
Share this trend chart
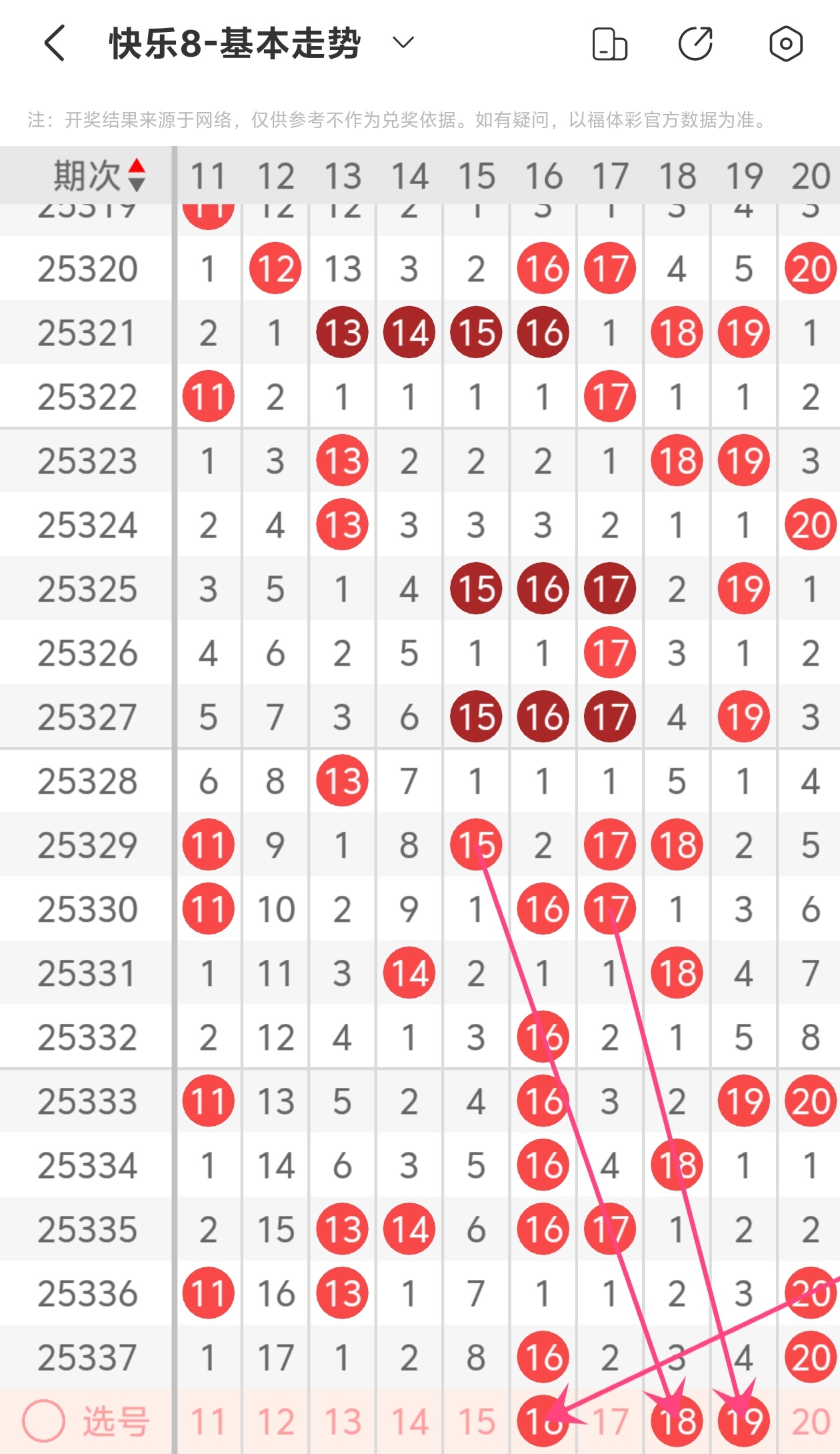[x=695, y=44]
